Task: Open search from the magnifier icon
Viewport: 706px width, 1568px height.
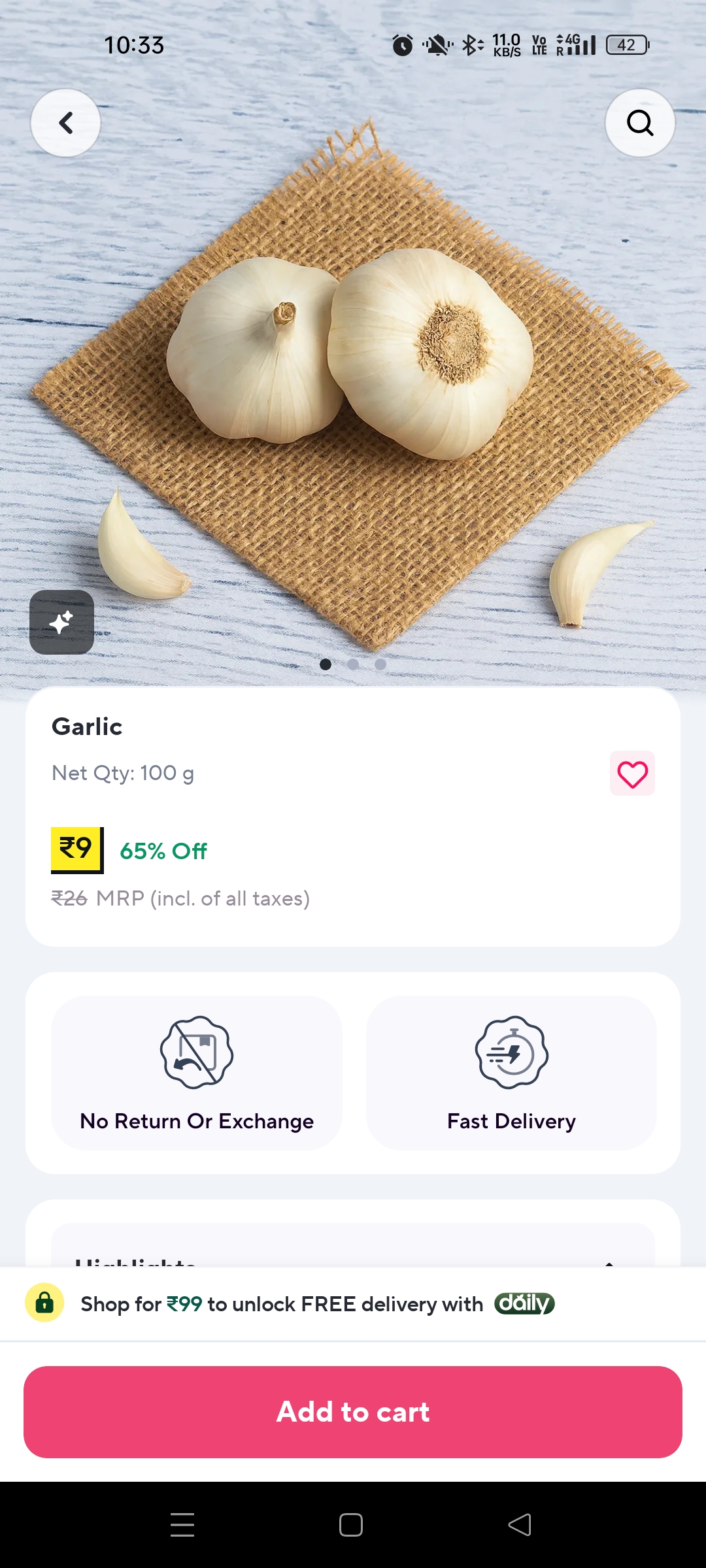Action: (x=639, y=123)
